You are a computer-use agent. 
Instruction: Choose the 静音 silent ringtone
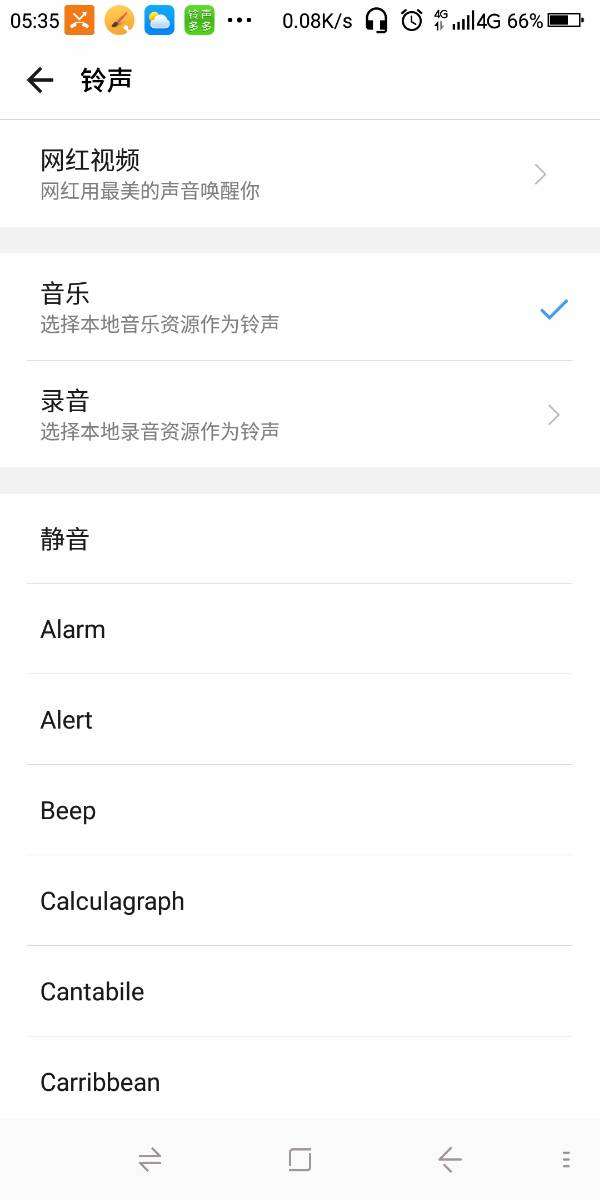click(300, 539)
